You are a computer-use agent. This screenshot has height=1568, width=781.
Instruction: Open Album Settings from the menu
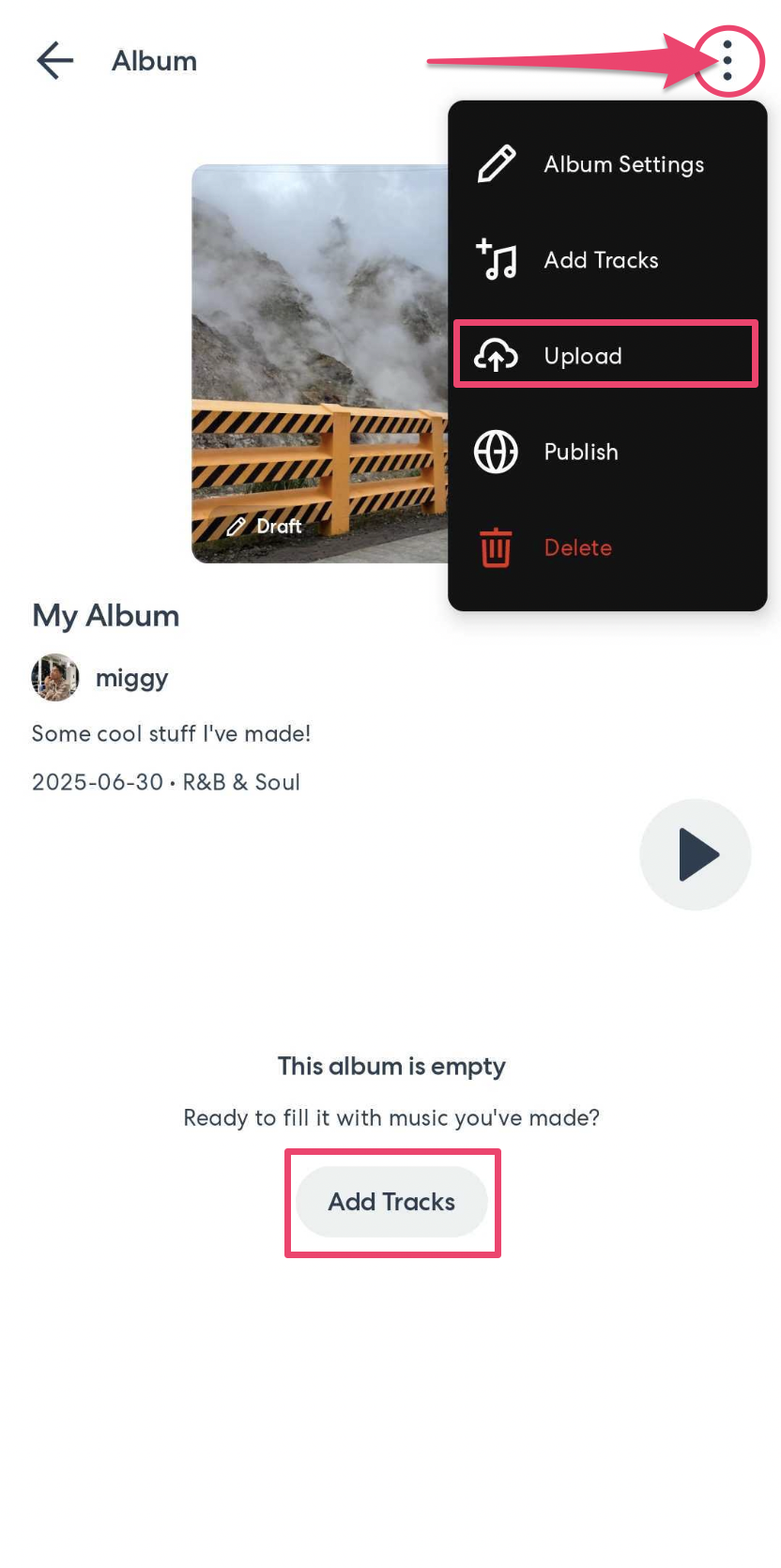click(606, 164)
